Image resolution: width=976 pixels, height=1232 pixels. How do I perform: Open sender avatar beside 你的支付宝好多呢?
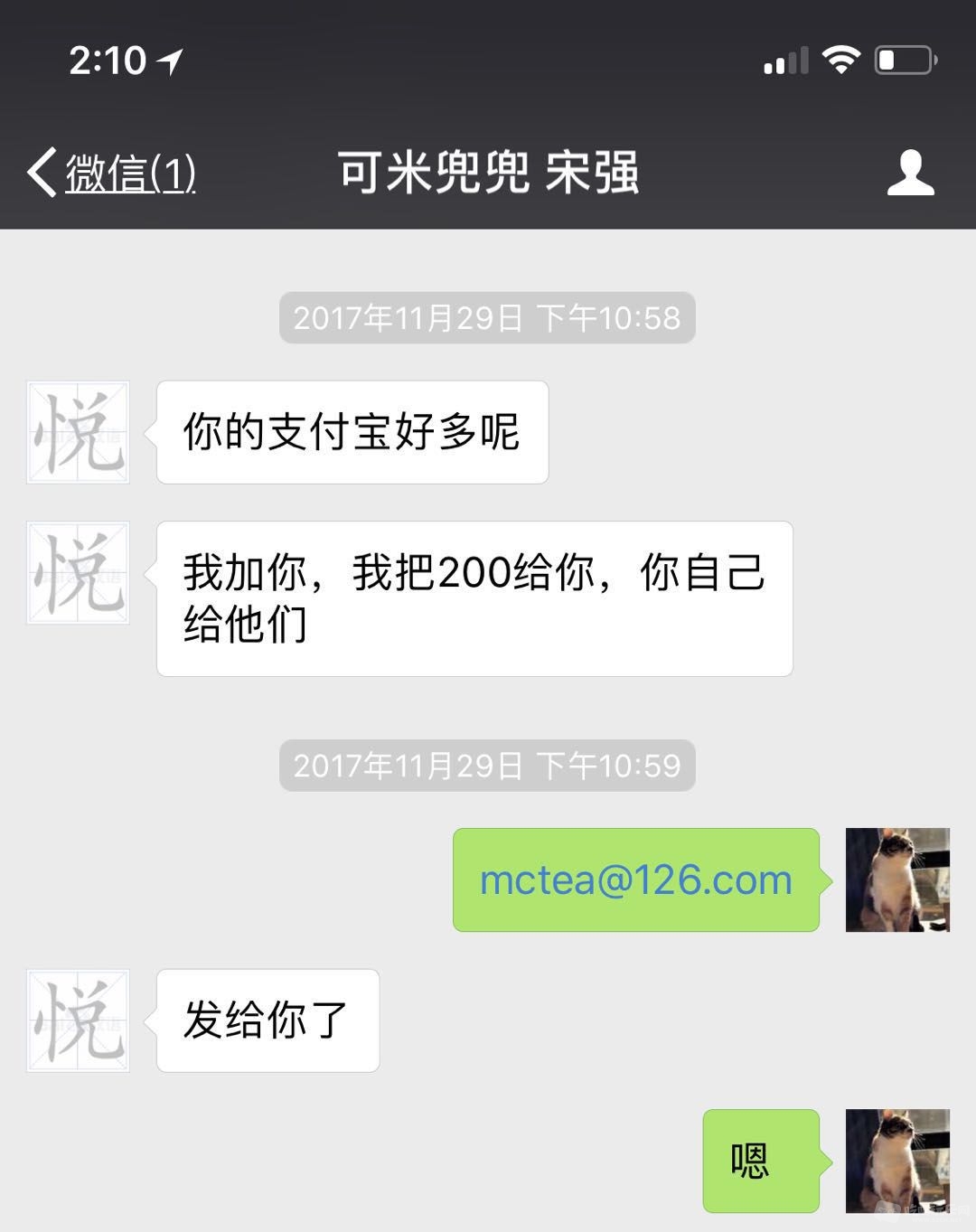pyautogui.click(x=79, y=432)
